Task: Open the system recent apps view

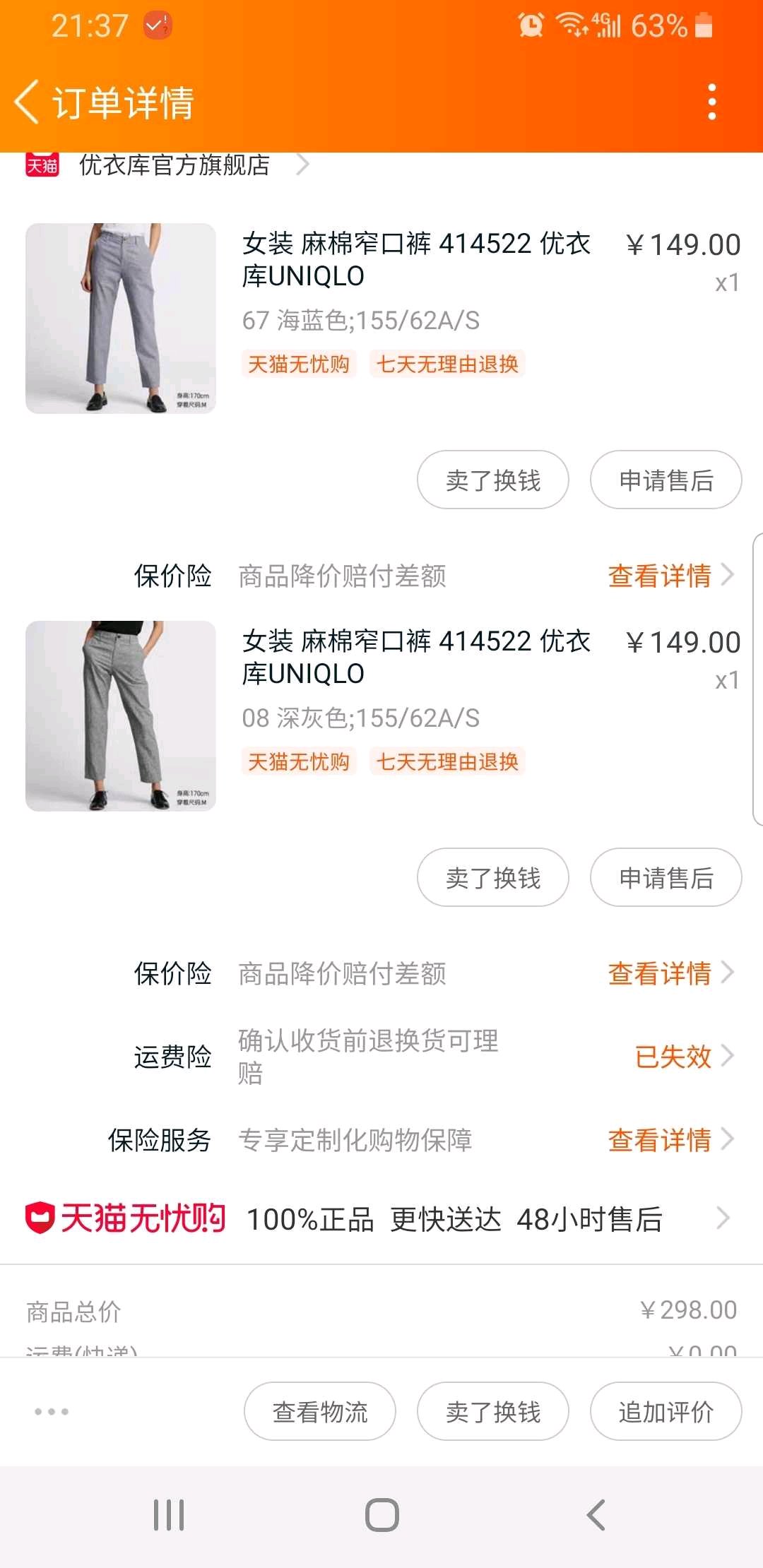Action: point(169,1515)
